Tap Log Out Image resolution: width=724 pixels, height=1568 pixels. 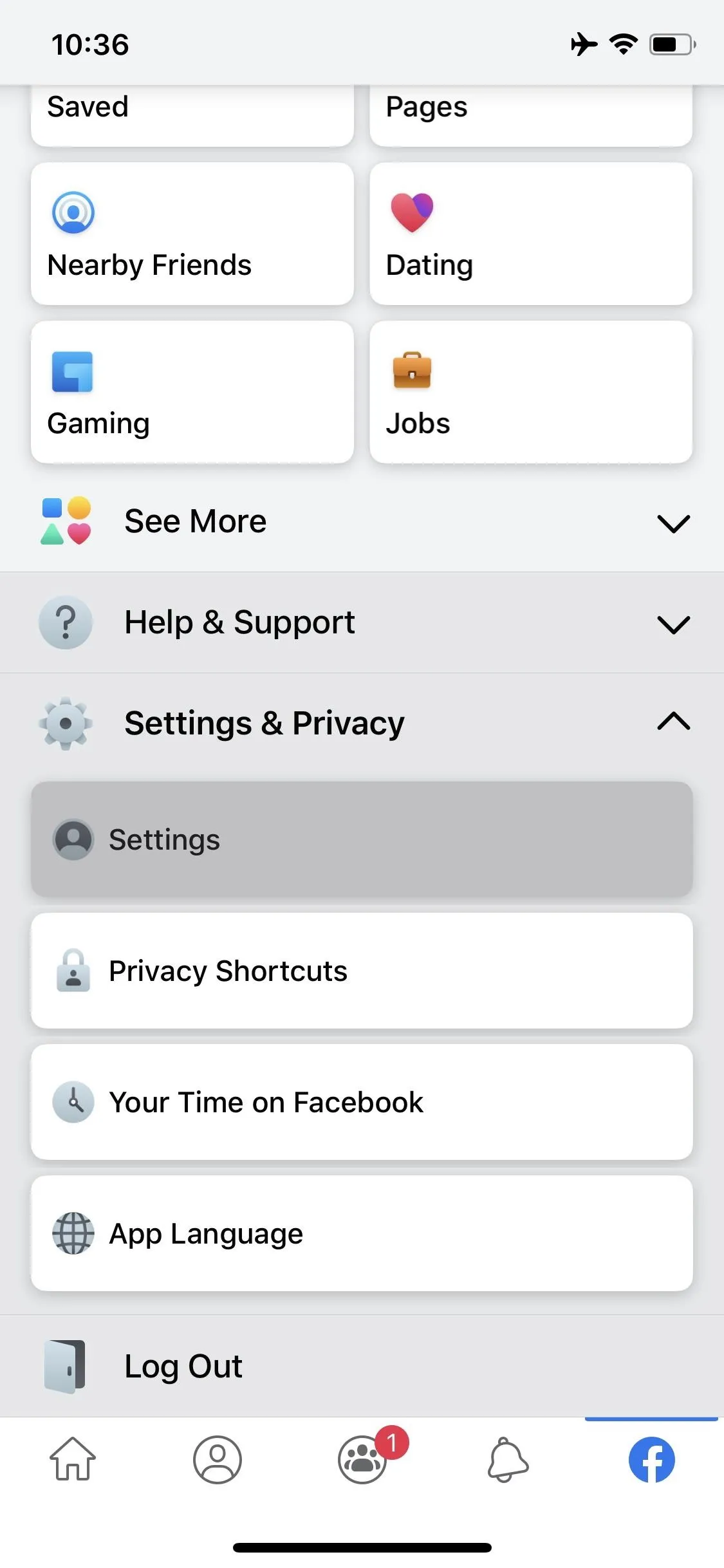click(x=362, y=1366)
